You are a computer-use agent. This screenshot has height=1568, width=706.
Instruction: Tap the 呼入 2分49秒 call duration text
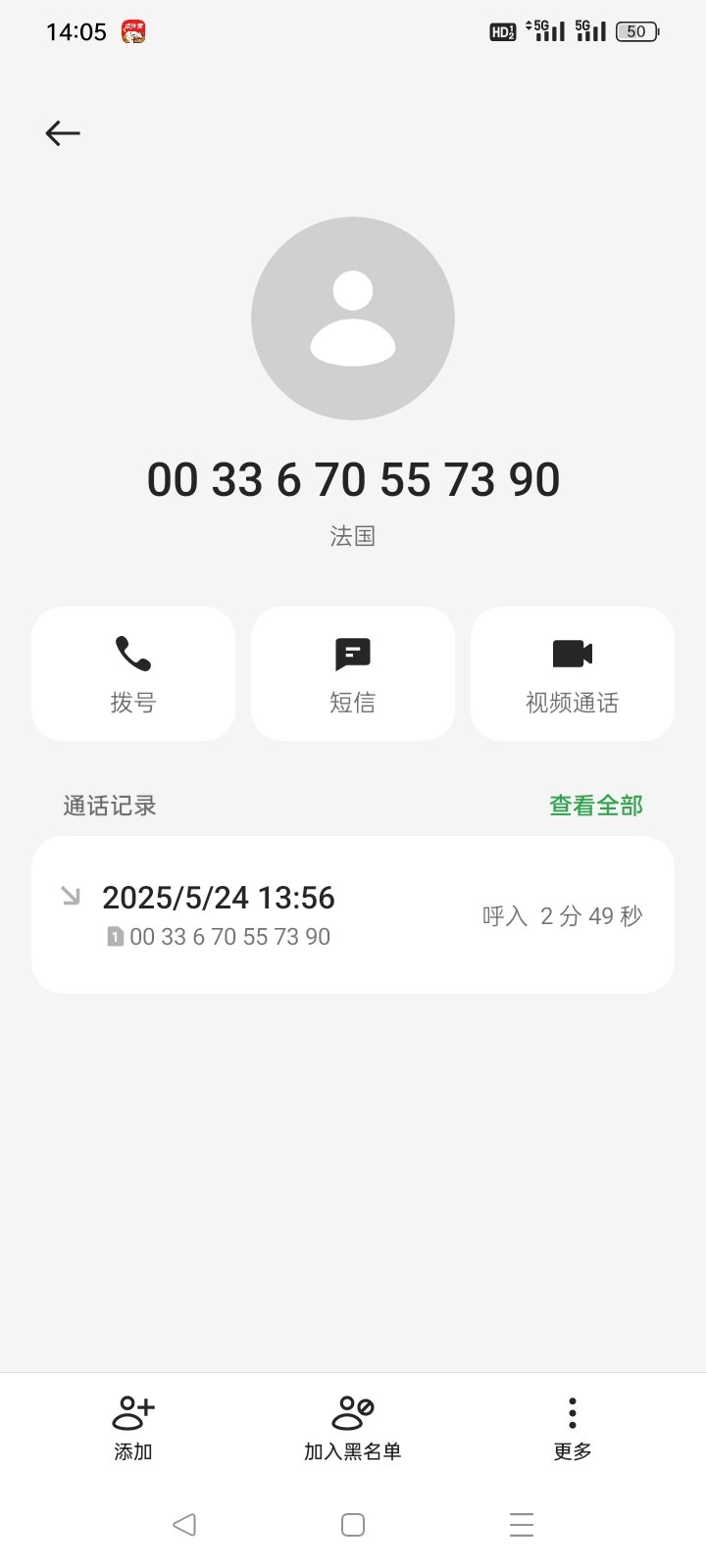(x=560, y=915)
